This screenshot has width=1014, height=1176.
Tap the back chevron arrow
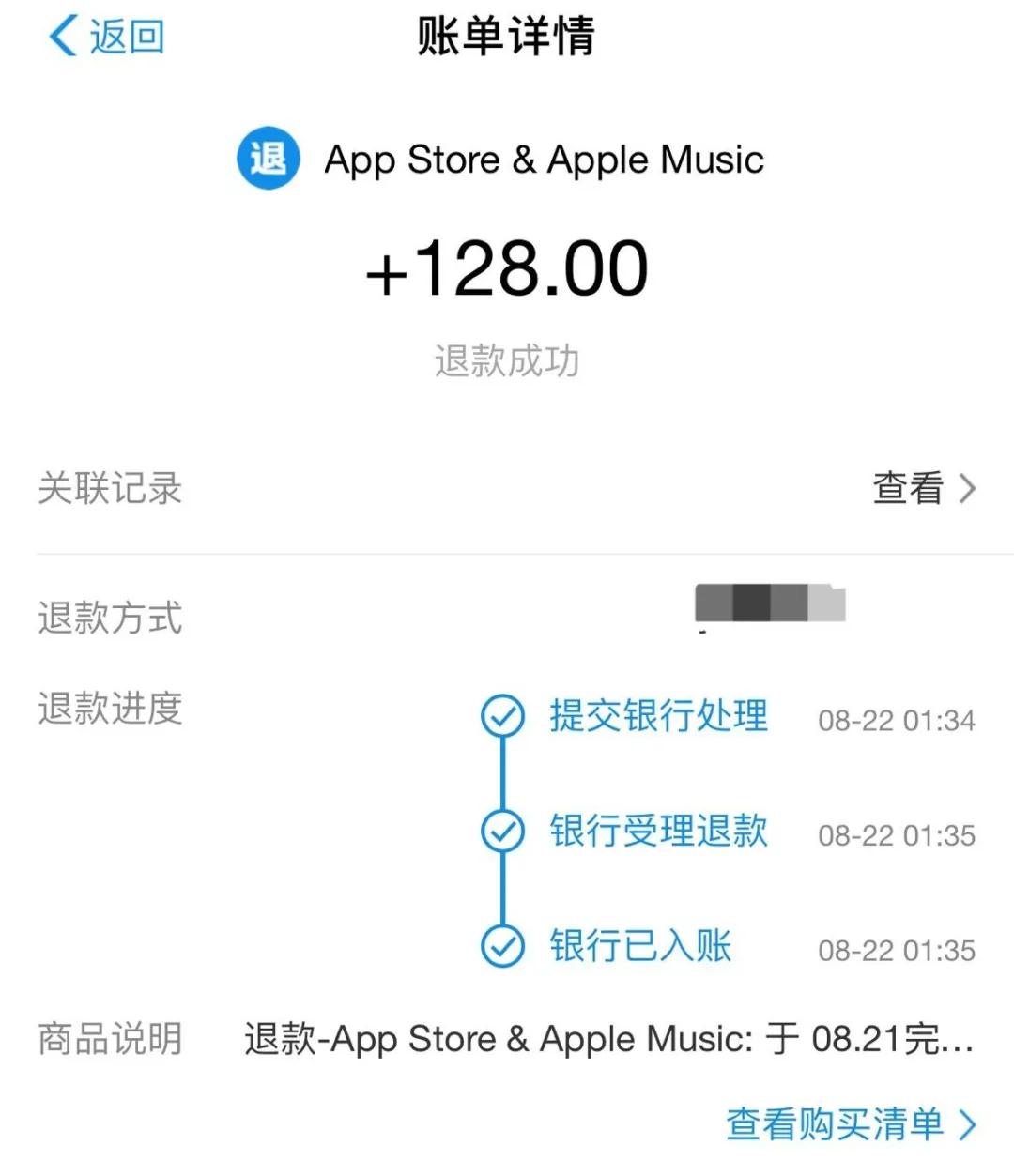pyautogui.click(x=64, y=36)
